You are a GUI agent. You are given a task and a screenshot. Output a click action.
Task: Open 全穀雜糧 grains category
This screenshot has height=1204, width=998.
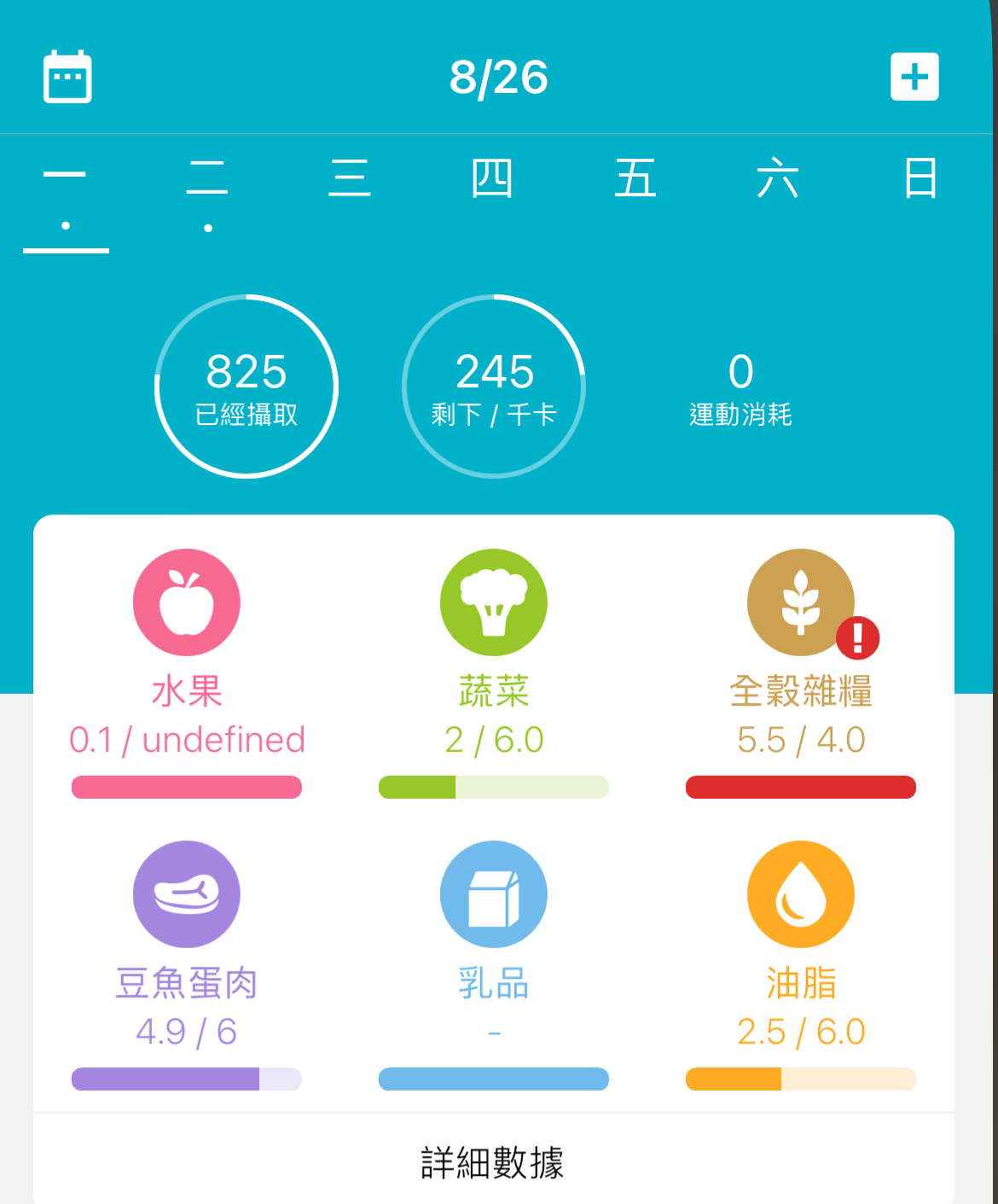801,603
